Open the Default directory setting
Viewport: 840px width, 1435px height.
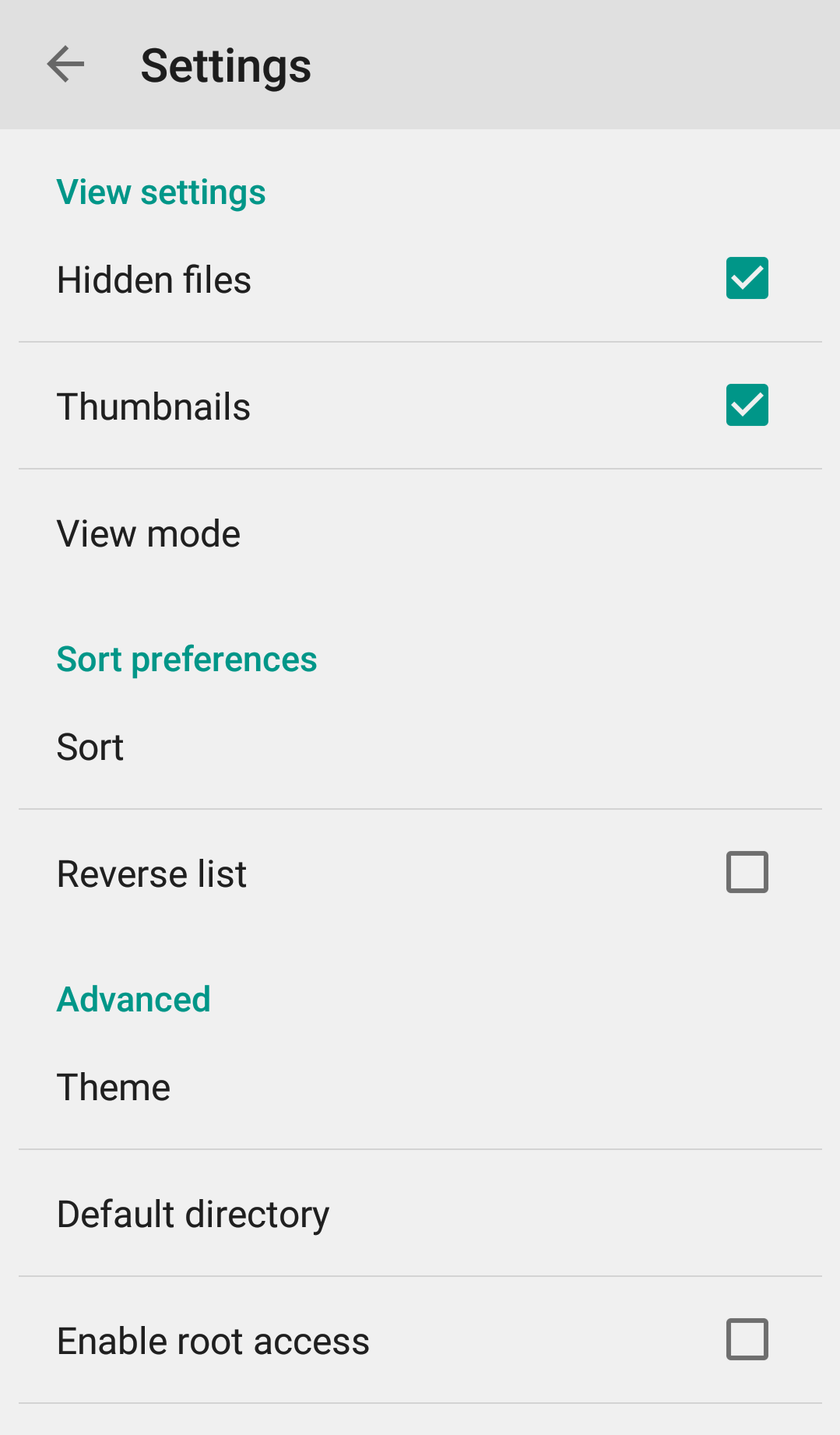click(420, 1213)
